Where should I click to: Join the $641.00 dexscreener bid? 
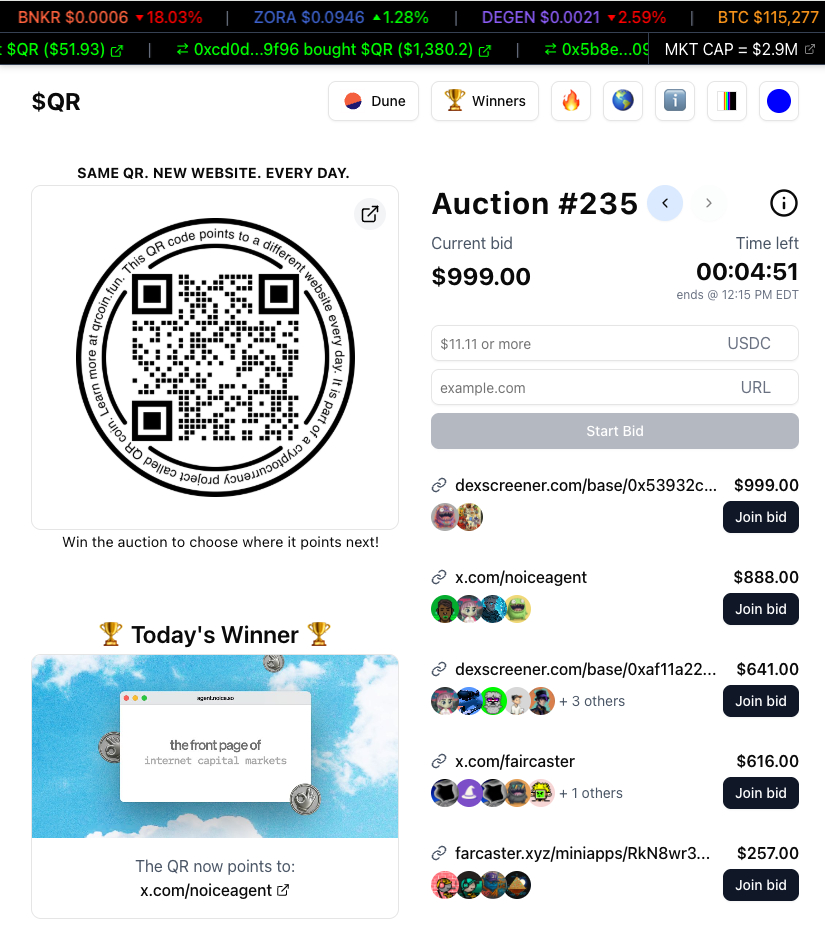[x=760, y=701]
